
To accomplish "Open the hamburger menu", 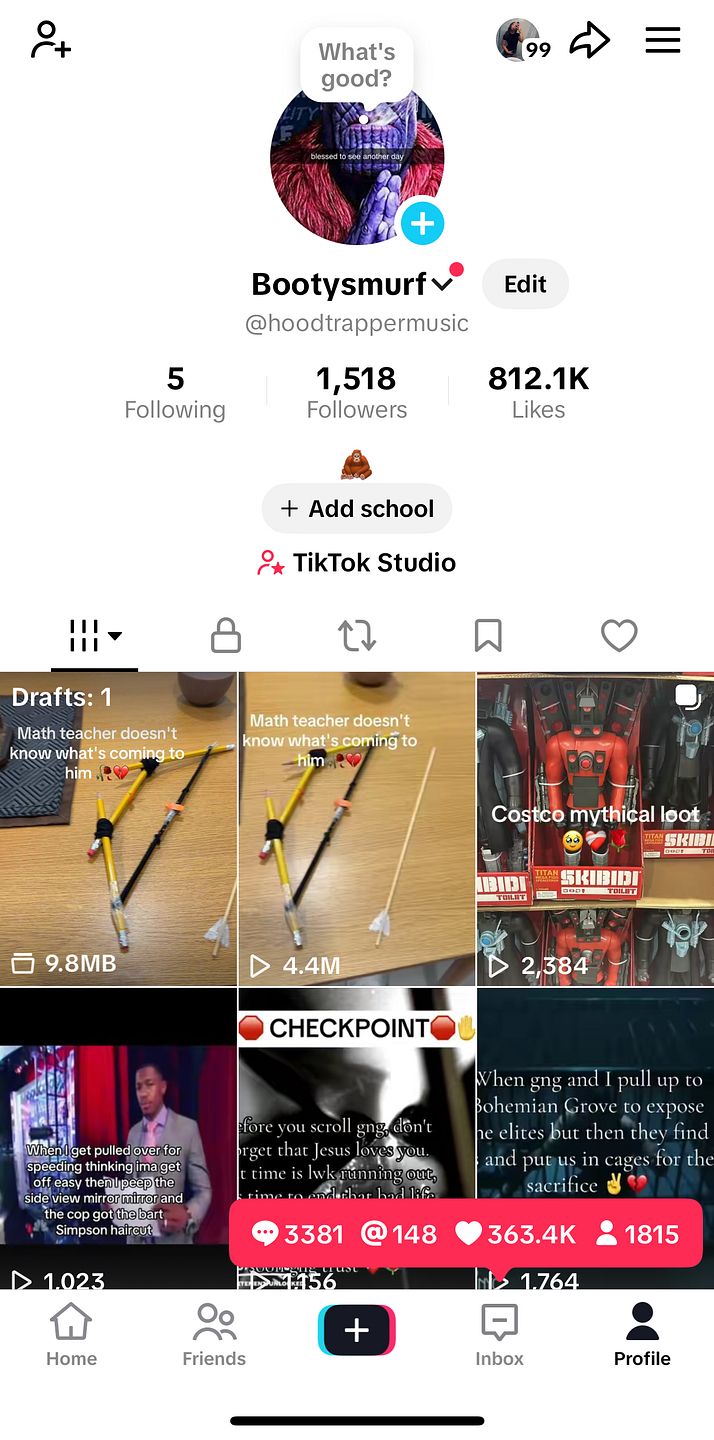I will [x=663, y=40].
